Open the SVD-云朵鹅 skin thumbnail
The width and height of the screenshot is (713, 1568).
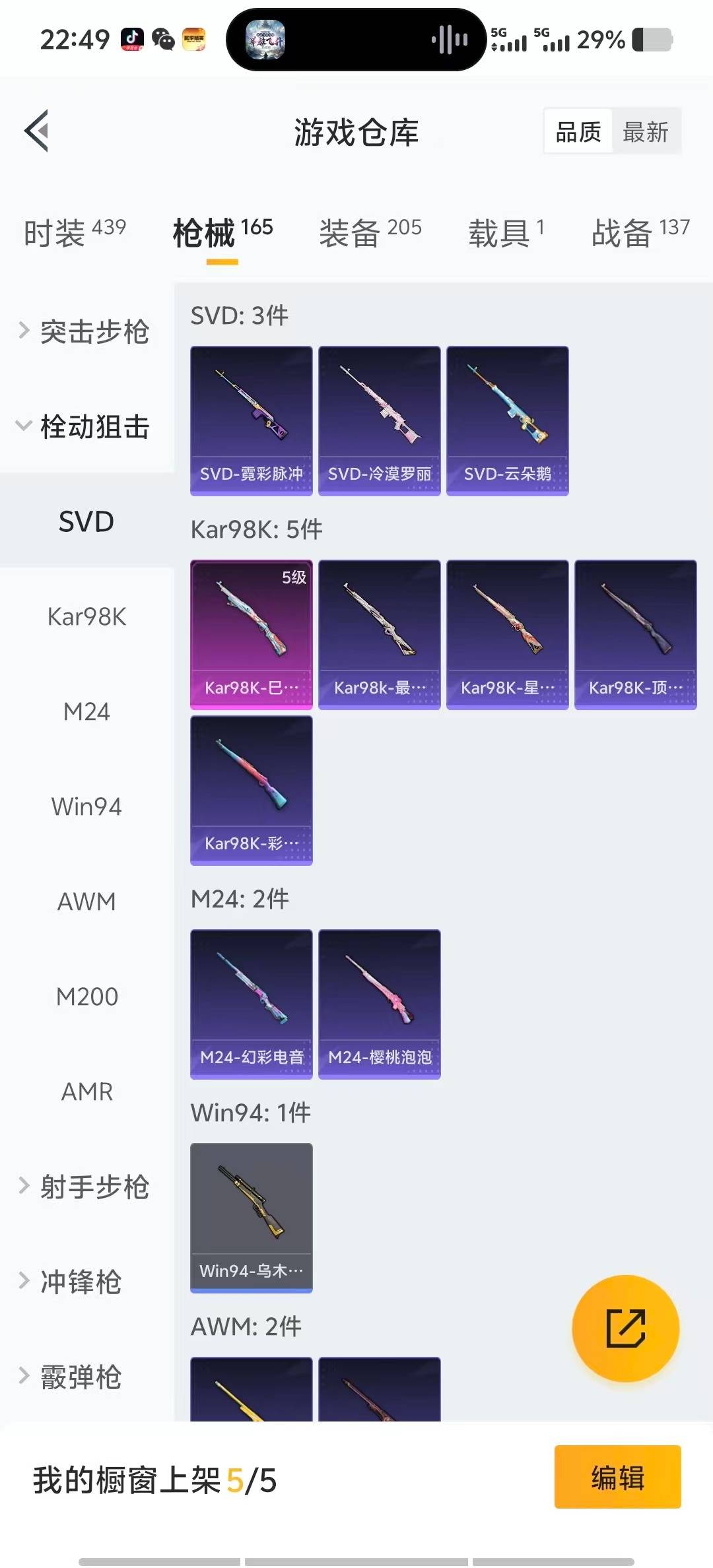[506, 420]
